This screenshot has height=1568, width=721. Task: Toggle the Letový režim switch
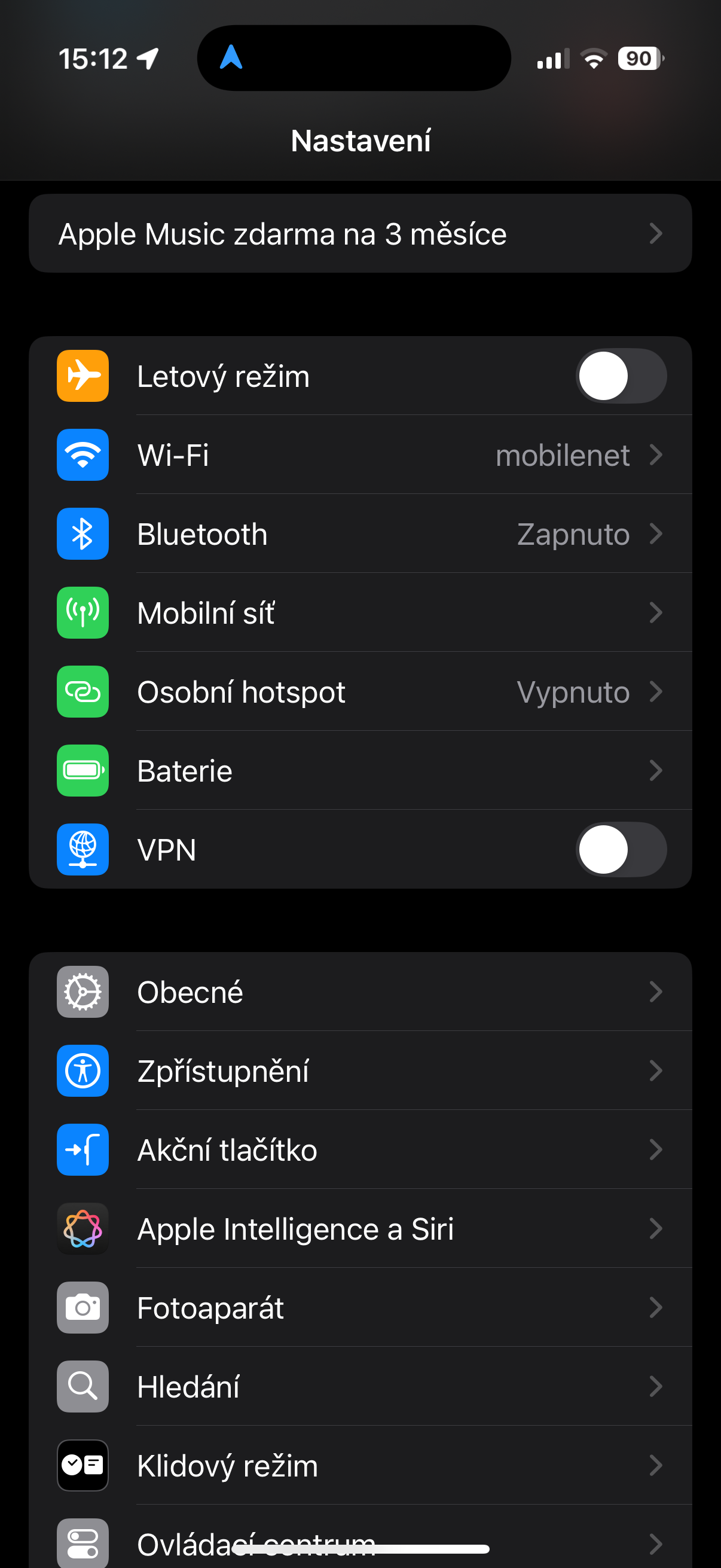pyautogui.click(x=620, y=376)
